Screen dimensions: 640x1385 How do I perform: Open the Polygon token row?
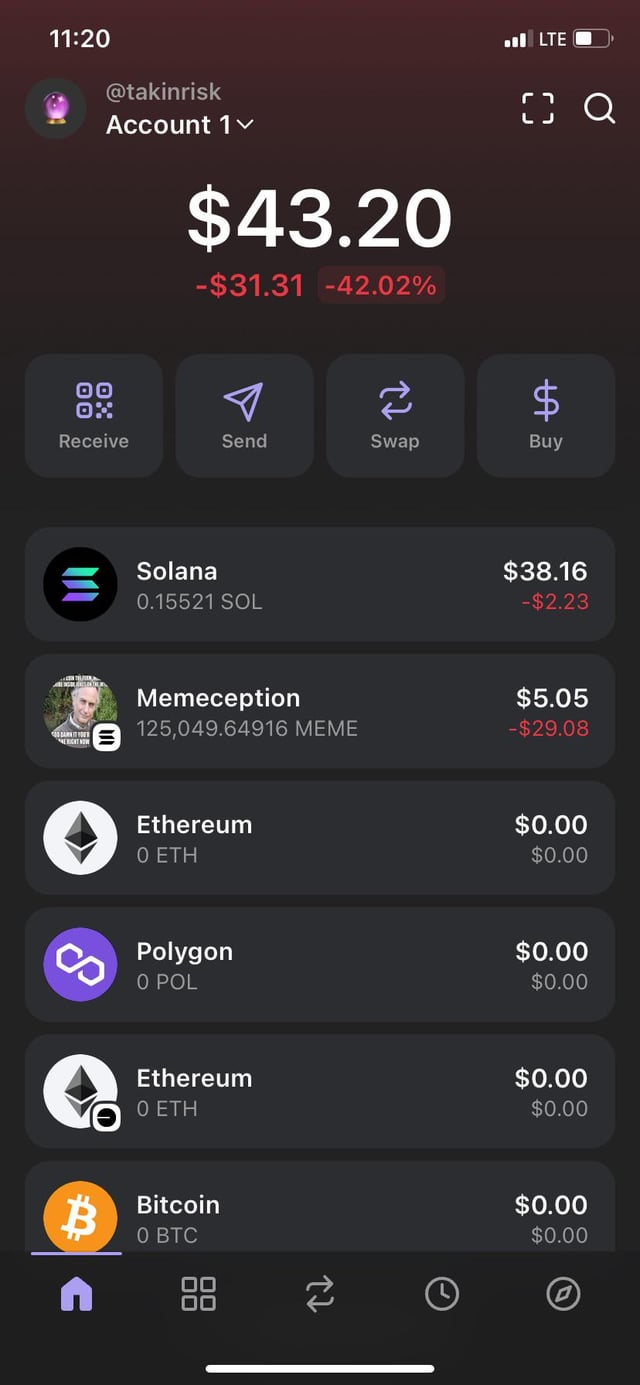click(x=319, y=965)
